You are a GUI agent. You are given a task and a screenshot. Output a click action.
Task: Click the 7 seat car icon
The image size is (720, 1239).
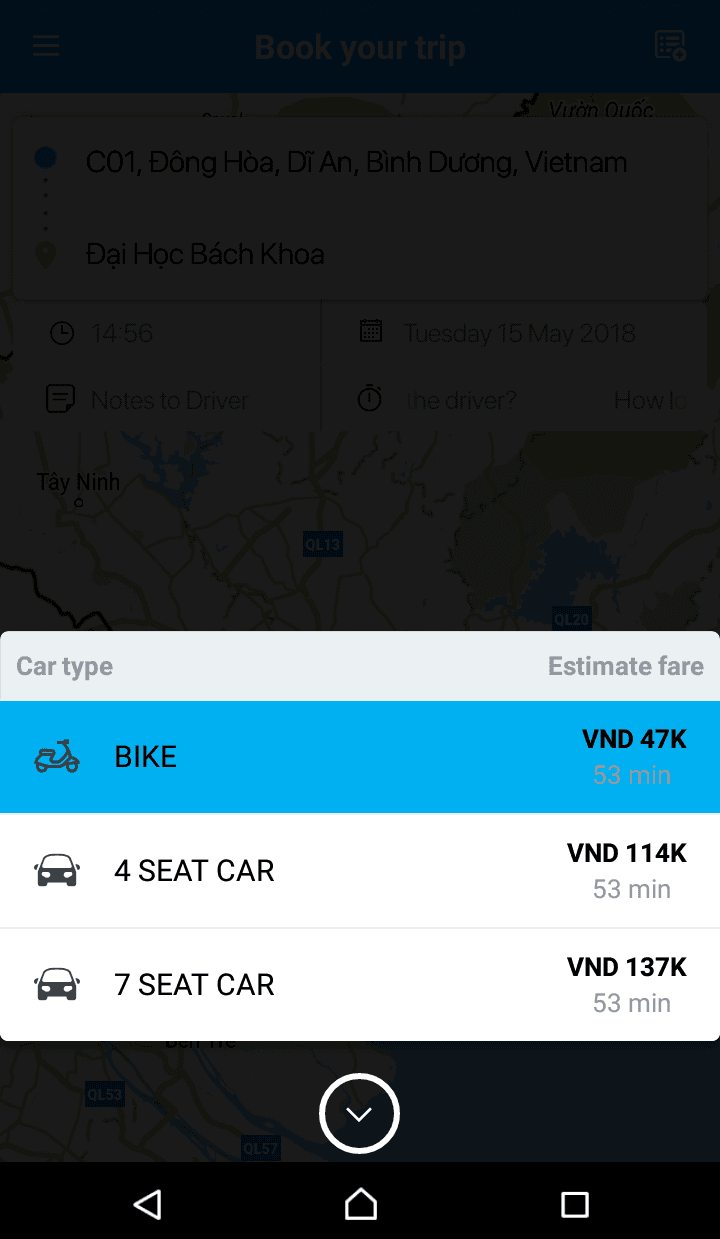(x=57, y=984)
